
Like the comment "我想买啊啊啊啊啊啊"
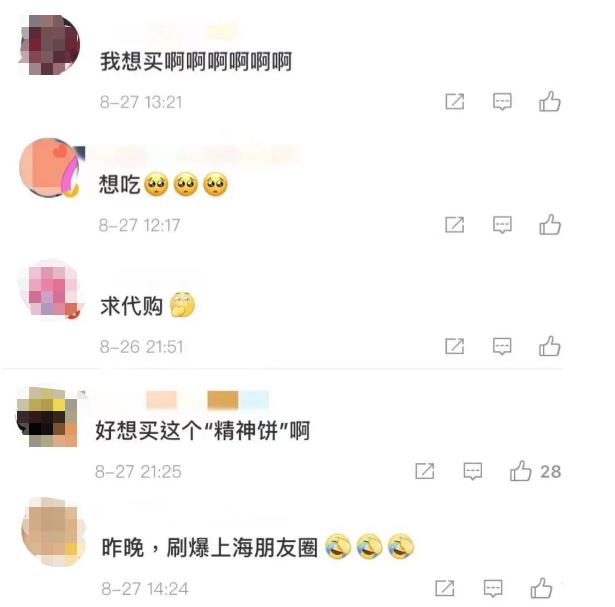click(x=549, y=101)
